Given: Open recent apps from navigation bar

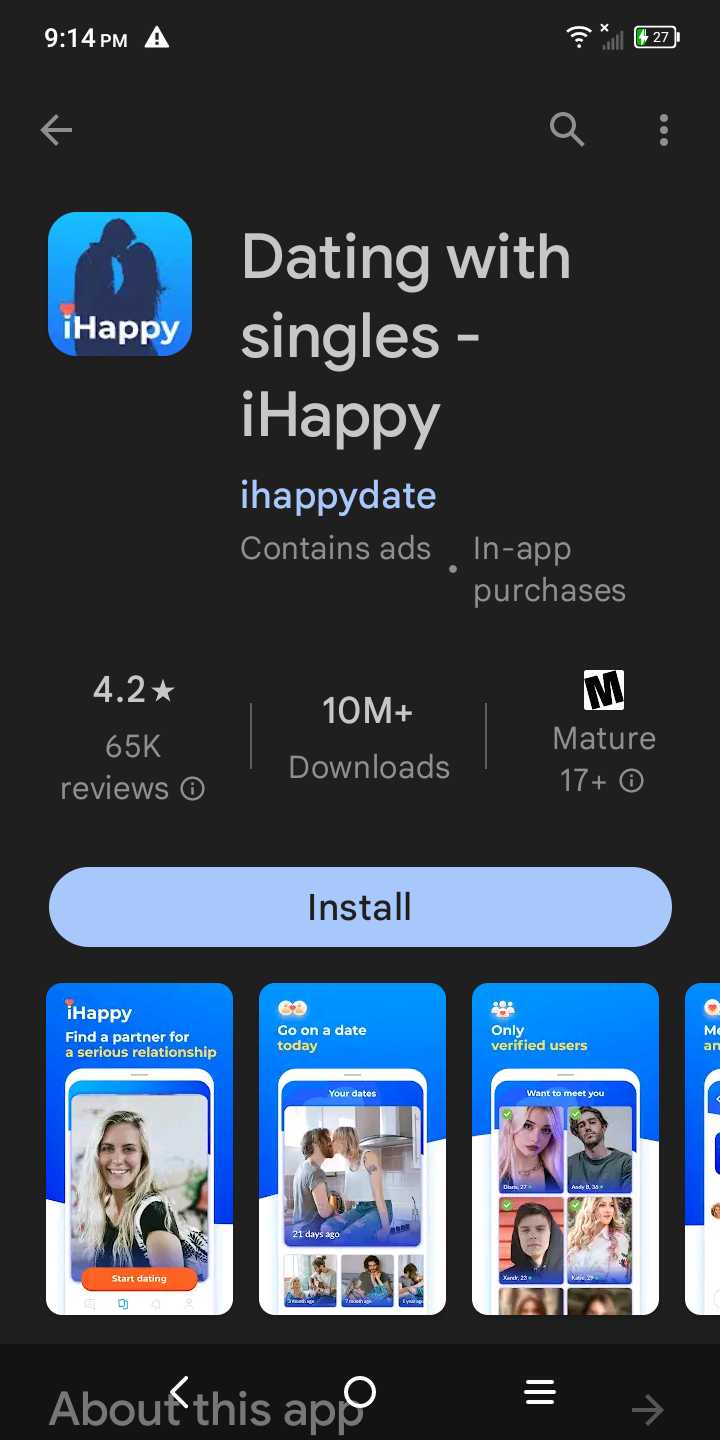Looking at the screenshot, I should (x=540, y=1392).
